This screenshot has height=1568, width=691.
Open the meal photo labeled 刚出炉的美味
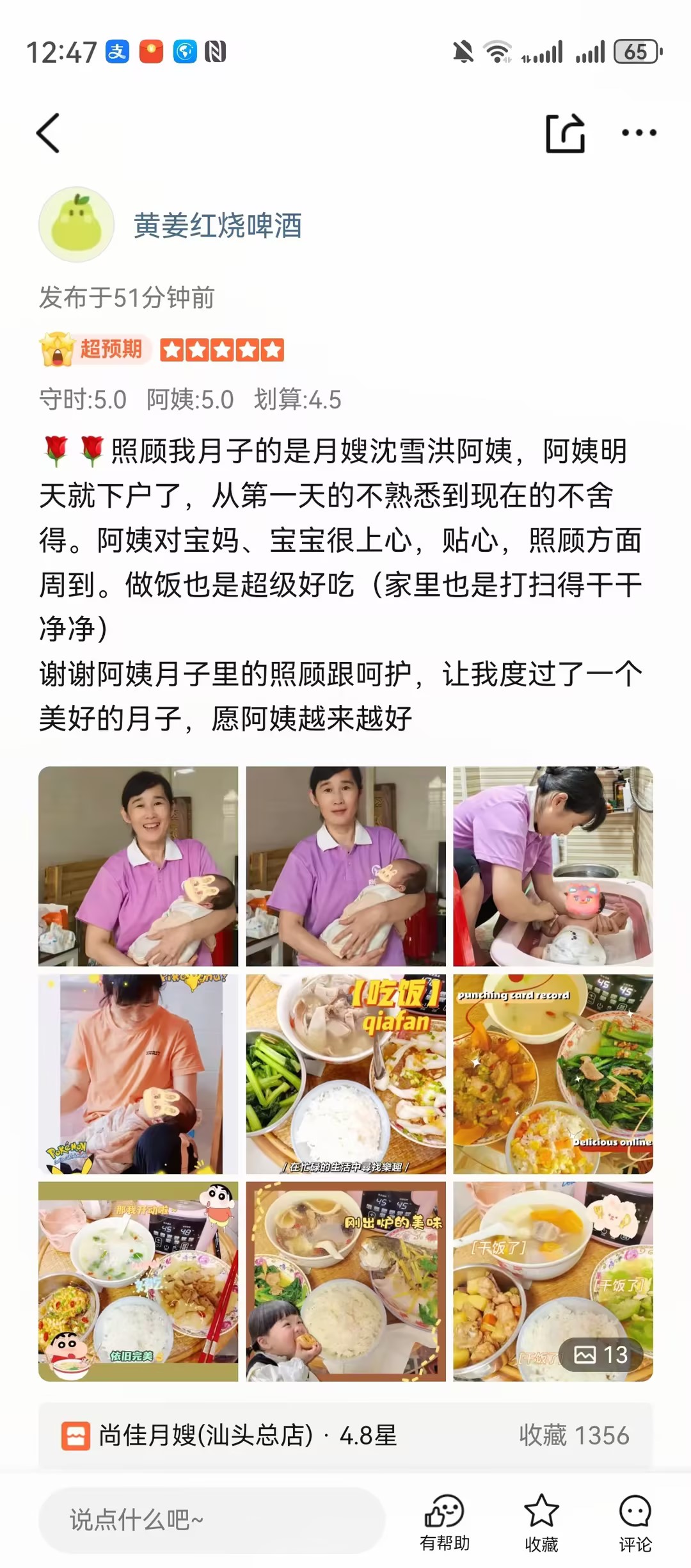click(x=345, y=1281)
